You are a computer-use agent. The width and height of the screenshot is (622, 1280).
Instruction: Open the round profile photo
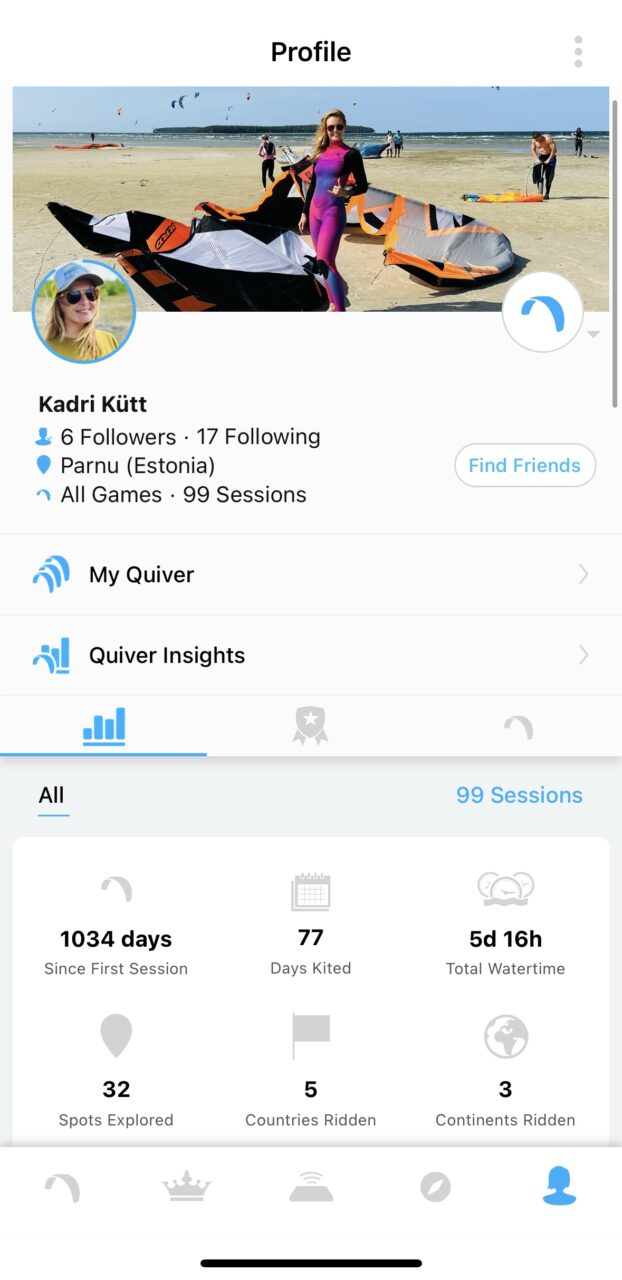click(x=84, y=311)
